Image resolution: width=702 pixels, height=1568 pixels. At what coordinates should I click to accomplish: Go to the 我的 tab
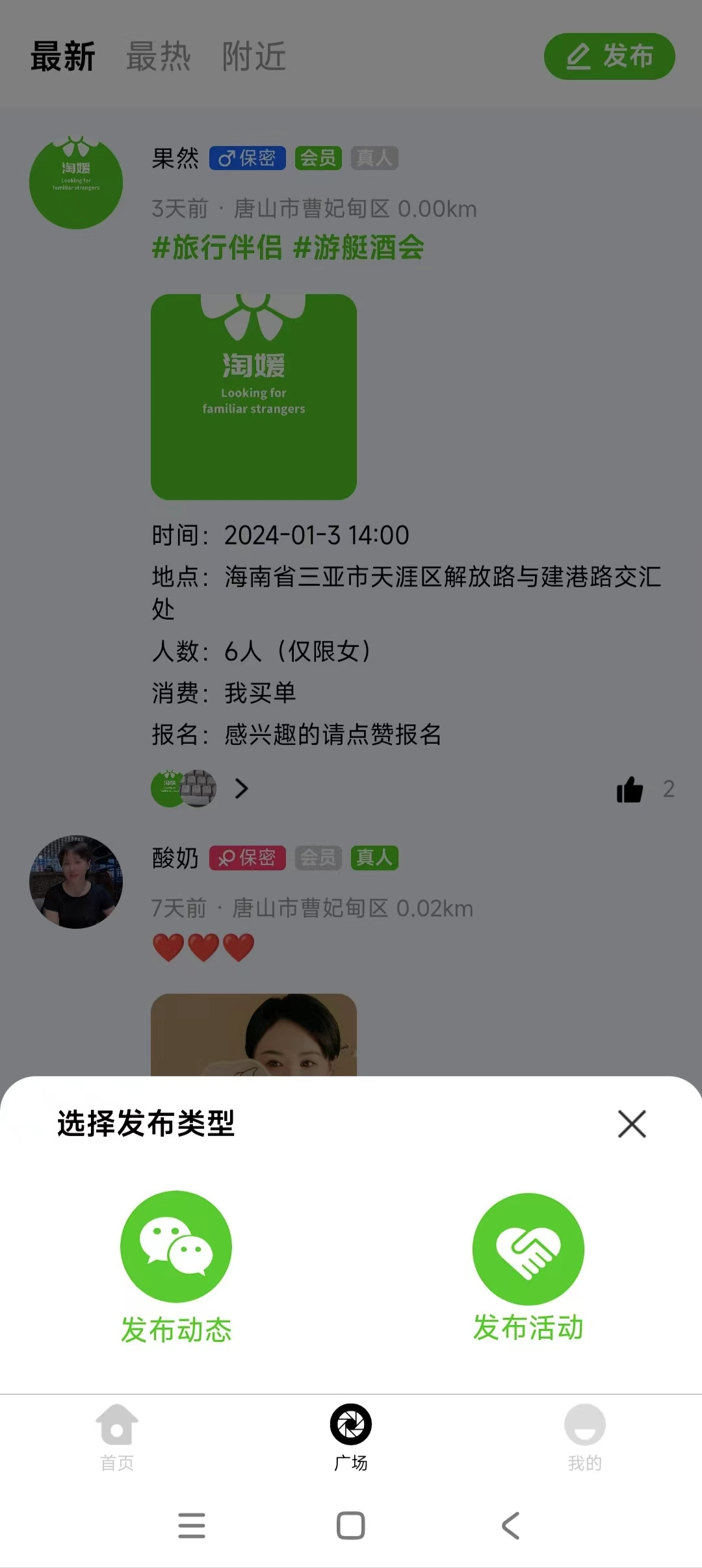coord(584,1435)
